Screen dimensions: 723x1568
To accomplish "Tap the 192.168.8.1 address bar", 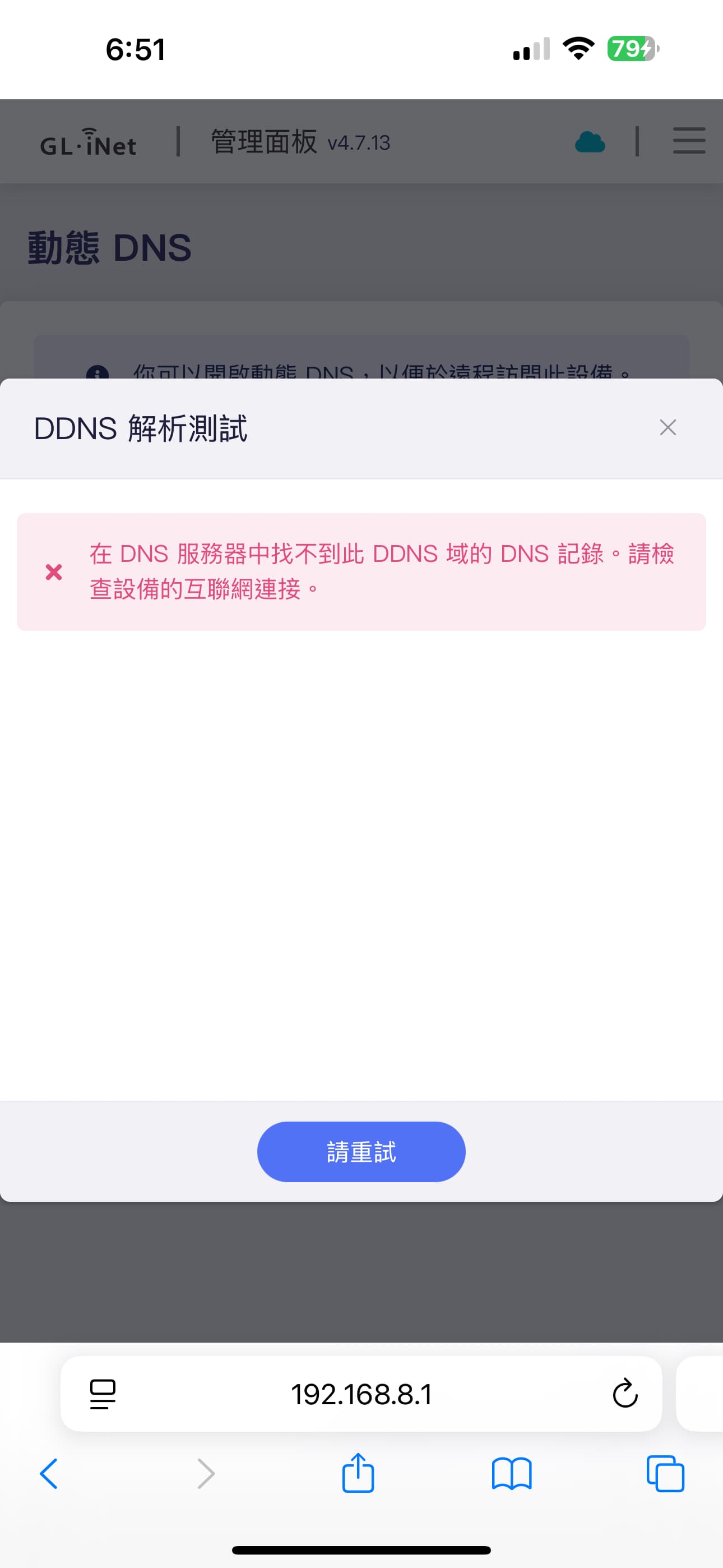I will [x=361, y=1393].
